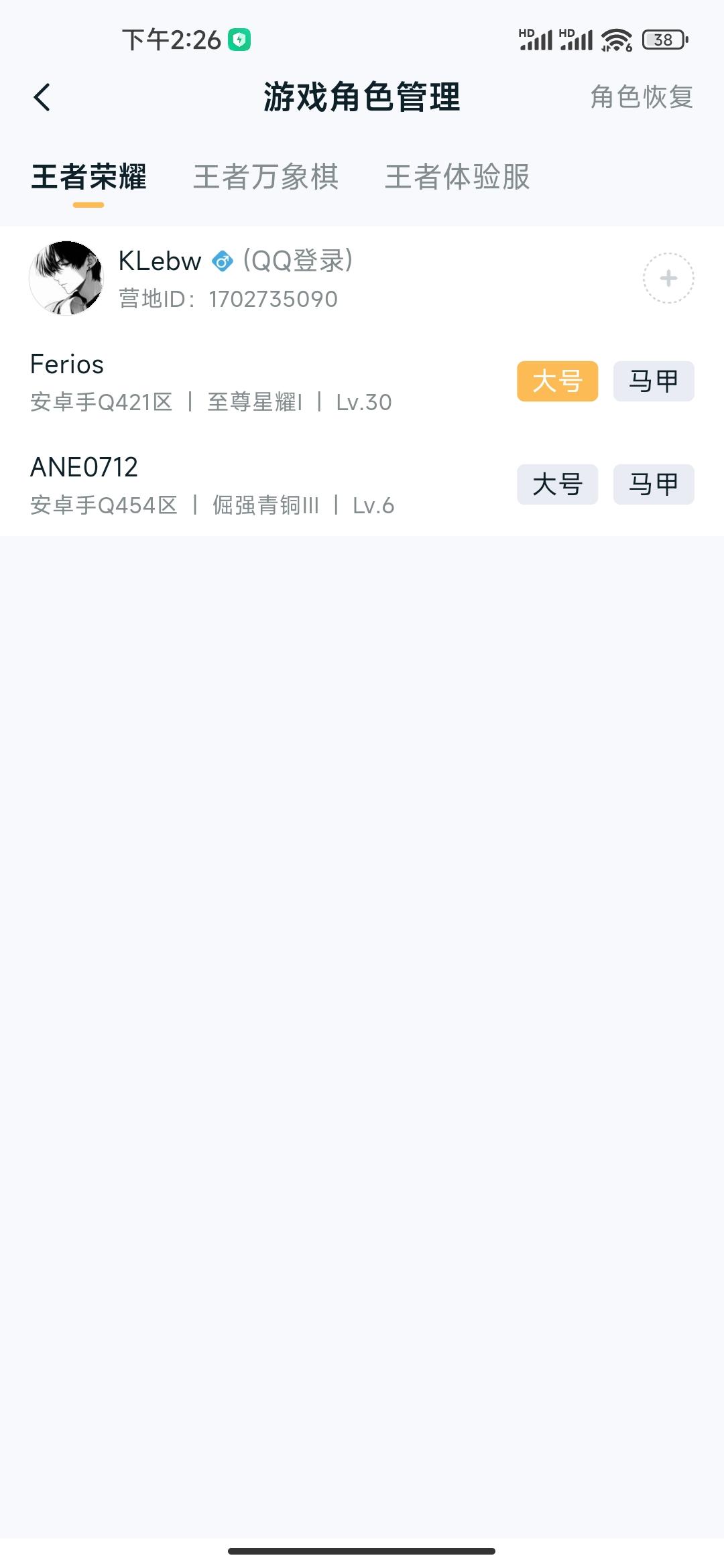Tap the home indicator bar at bottom
The height and width of the screenshot is (1568, 724).
pyautogui.click(x=362, y=1552)
